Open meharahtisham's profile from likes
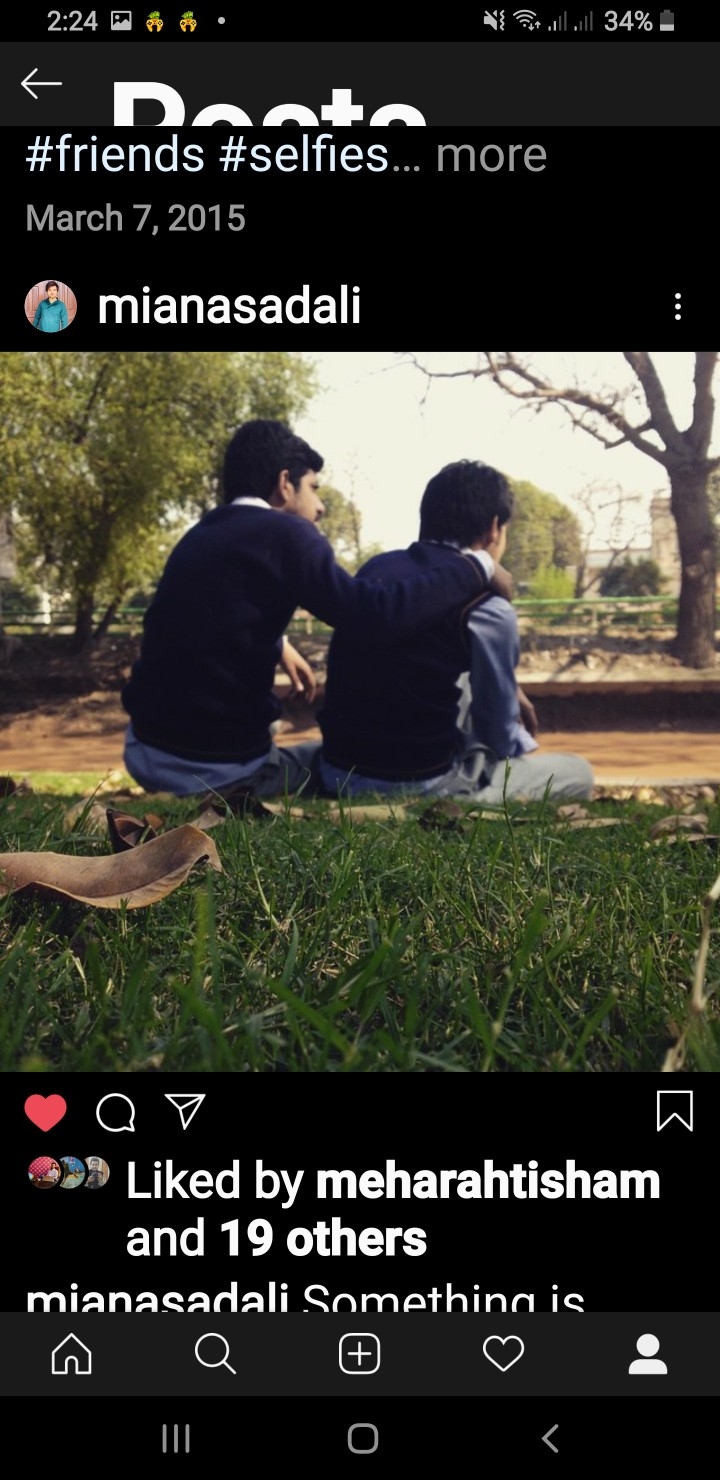 click(488, 1181)
